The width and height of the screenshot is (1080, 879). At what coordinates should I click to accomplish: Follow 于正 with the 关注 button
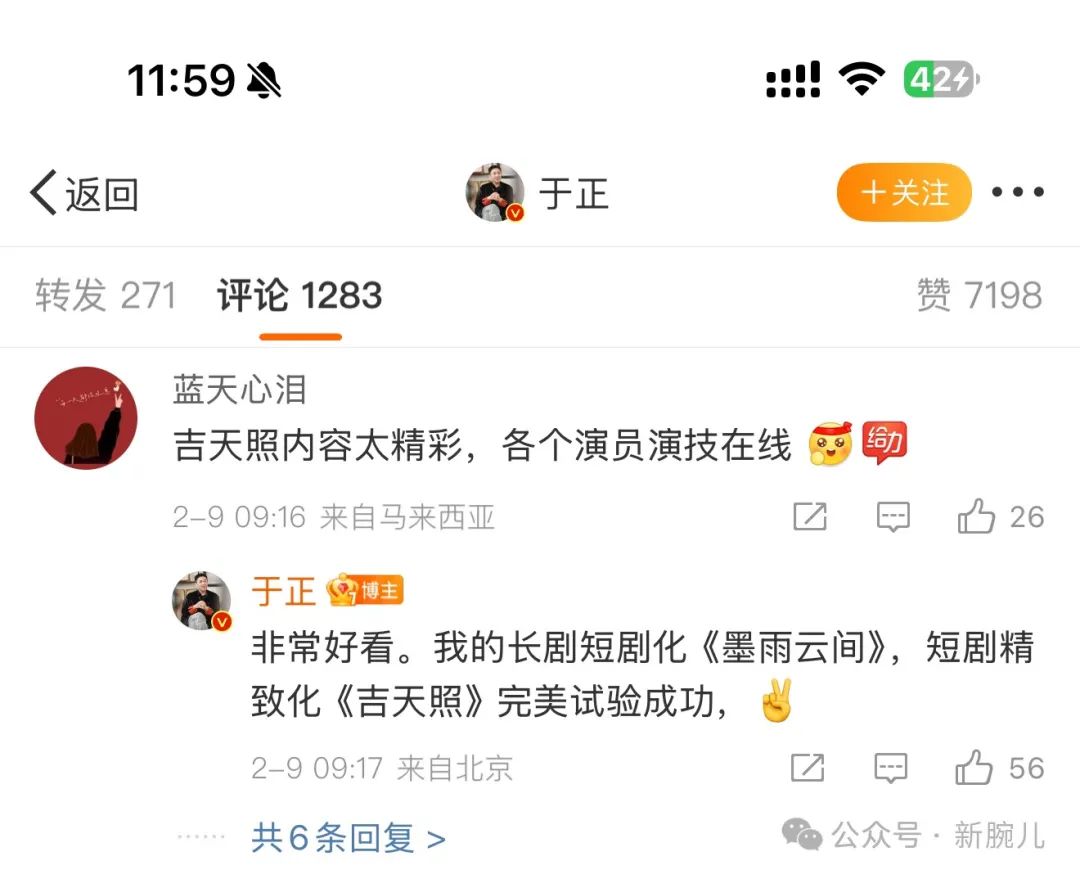[x=904, y=192]
